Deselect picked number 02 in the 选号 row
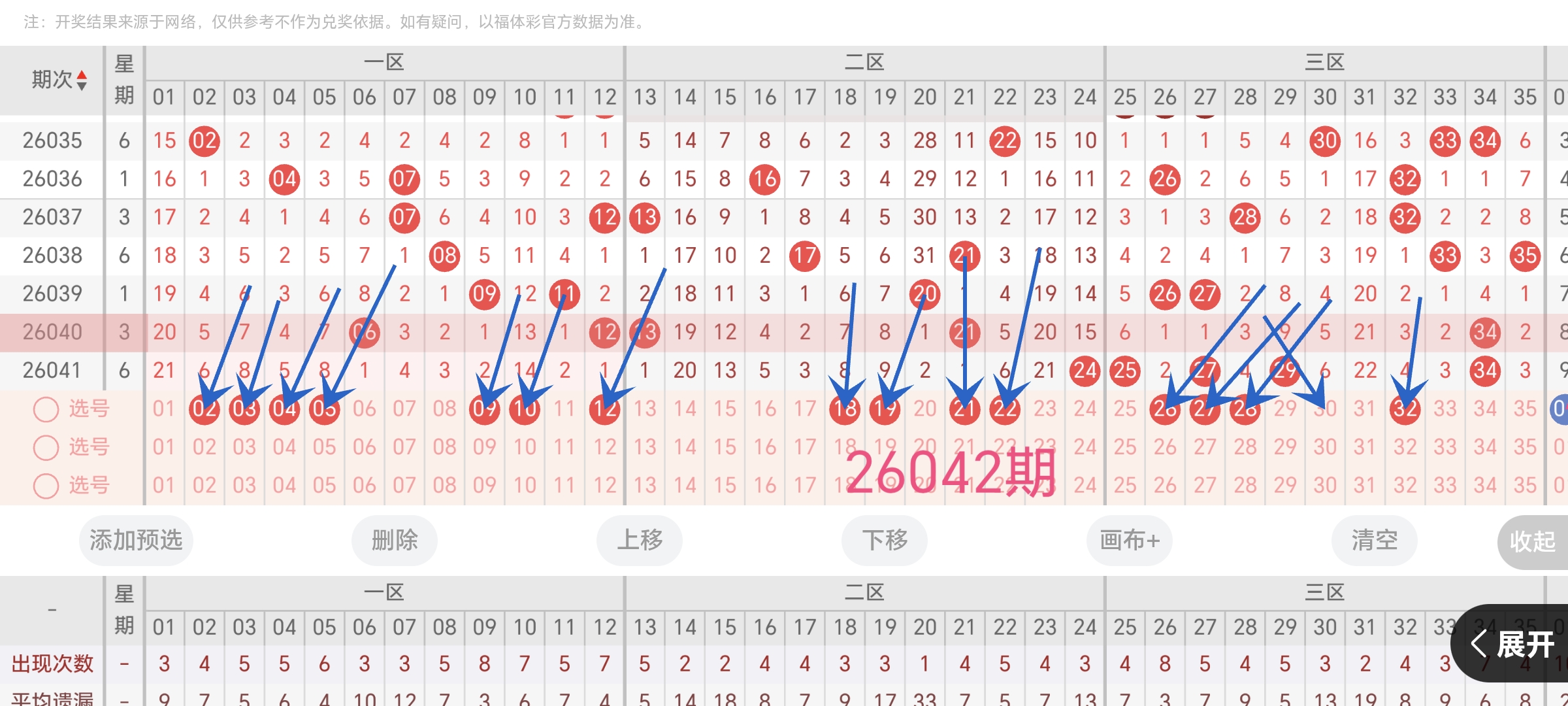The height and width of the screenshot is (706, 1568). click(x=204, y=409)
